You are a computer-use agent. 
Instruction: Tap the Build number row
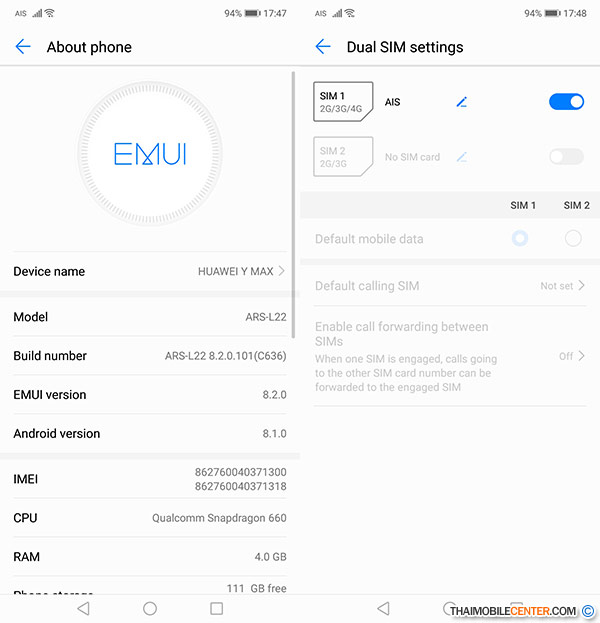149,356
